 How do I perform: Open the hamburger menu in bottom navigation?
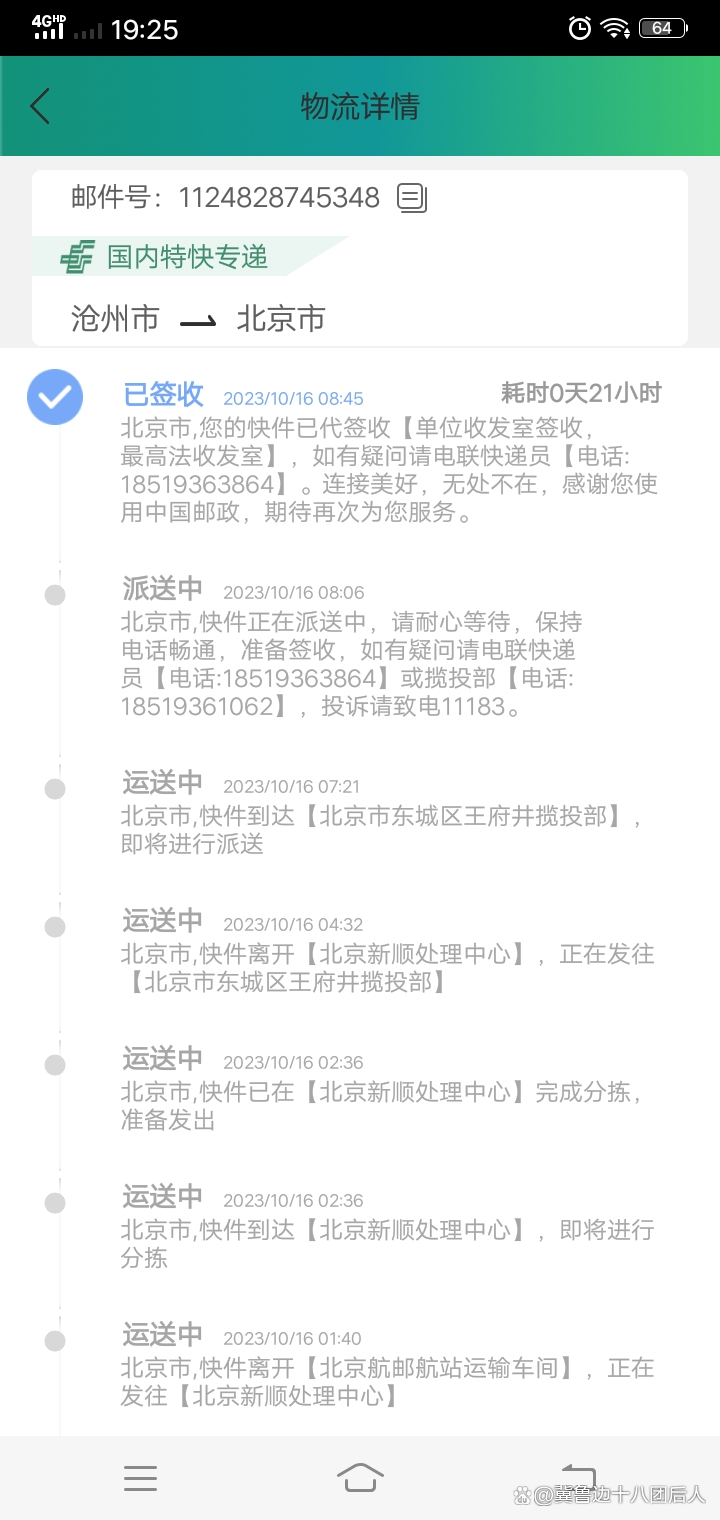tap(140, 1479)
